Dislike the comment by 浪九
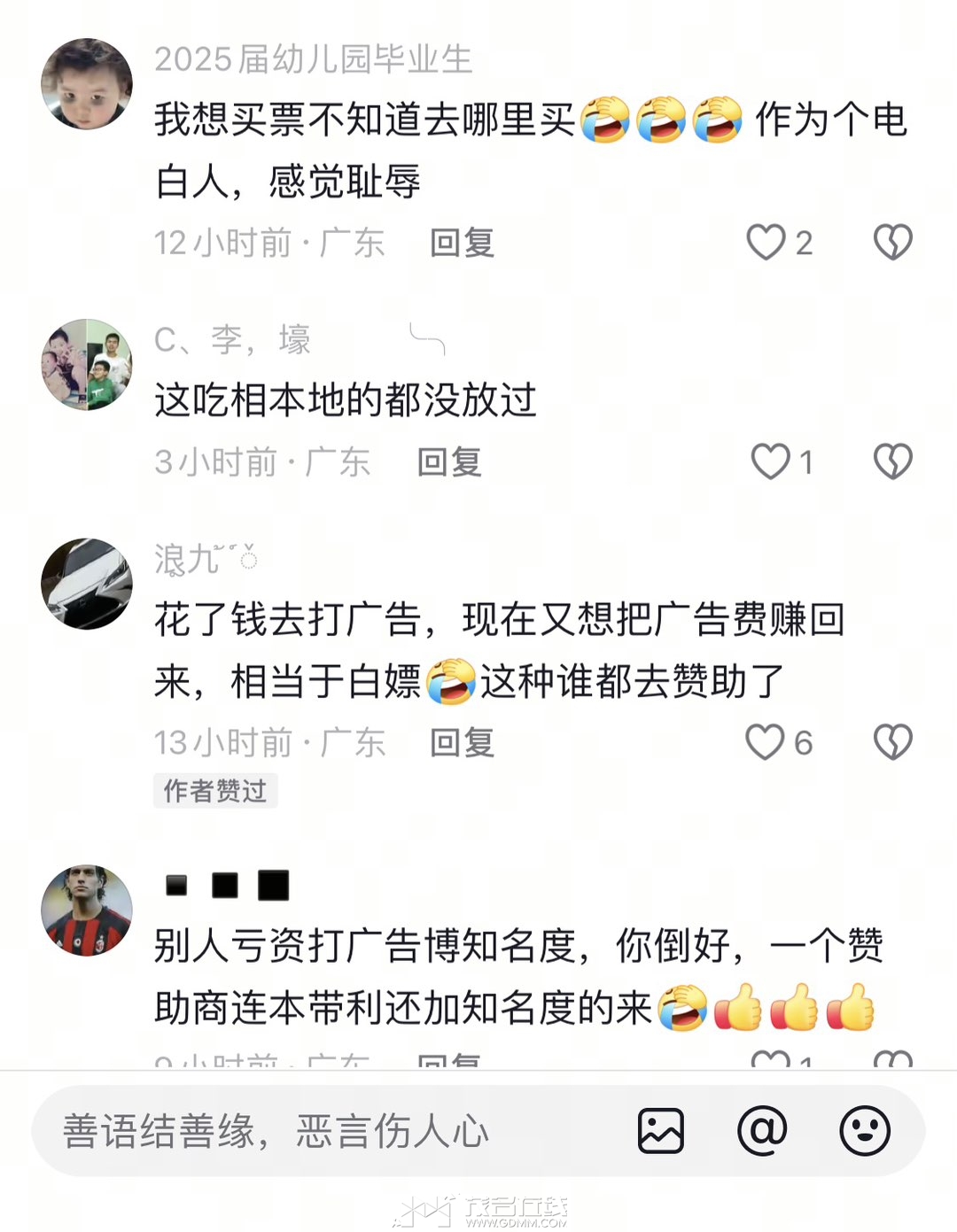This screenshot has height=1232, width=957. (892, 742)
